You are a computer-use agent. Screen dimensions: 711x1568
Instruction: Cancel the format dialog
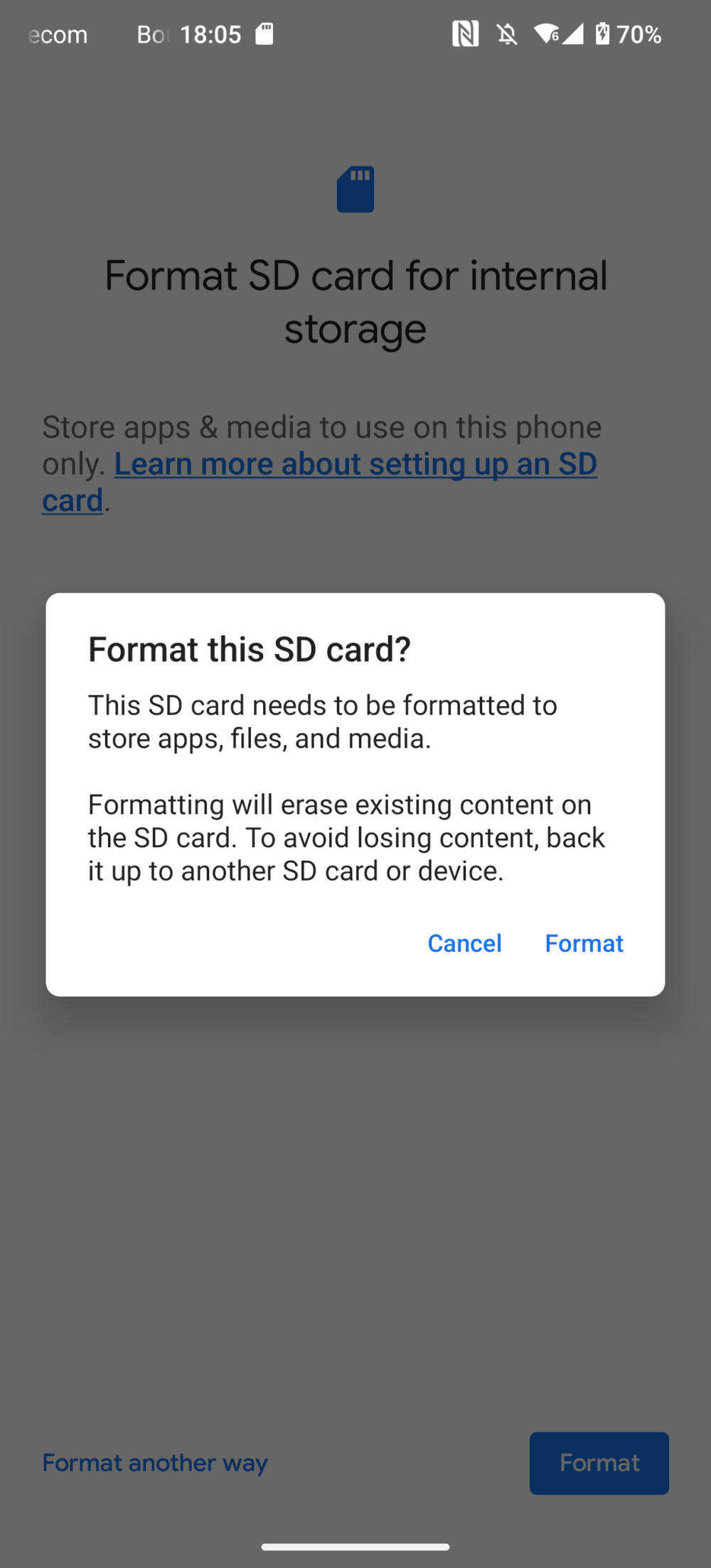(464, 943)
